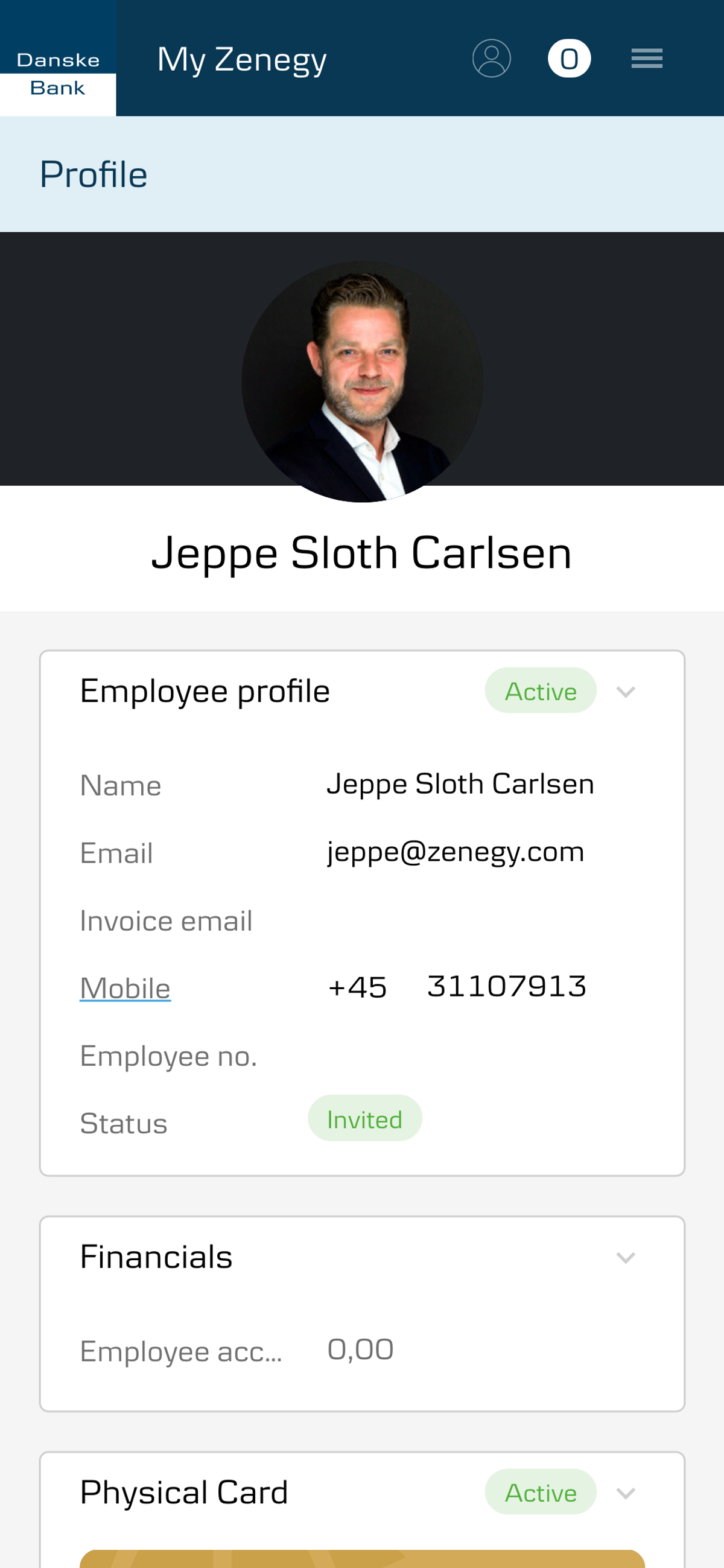
Task: Open the hamburger menu
Action: click(646, 59)
